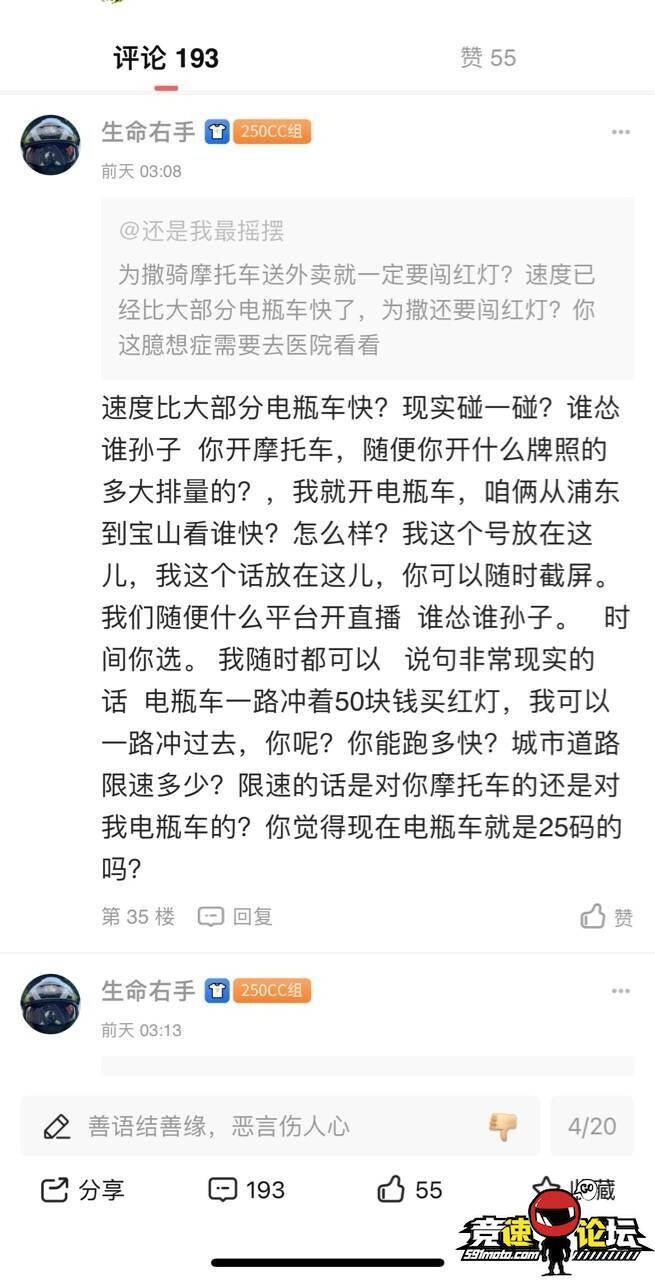Switch to the 赞 55 tab
Viewport: 655px width, 1280px height.
[488, 58]
